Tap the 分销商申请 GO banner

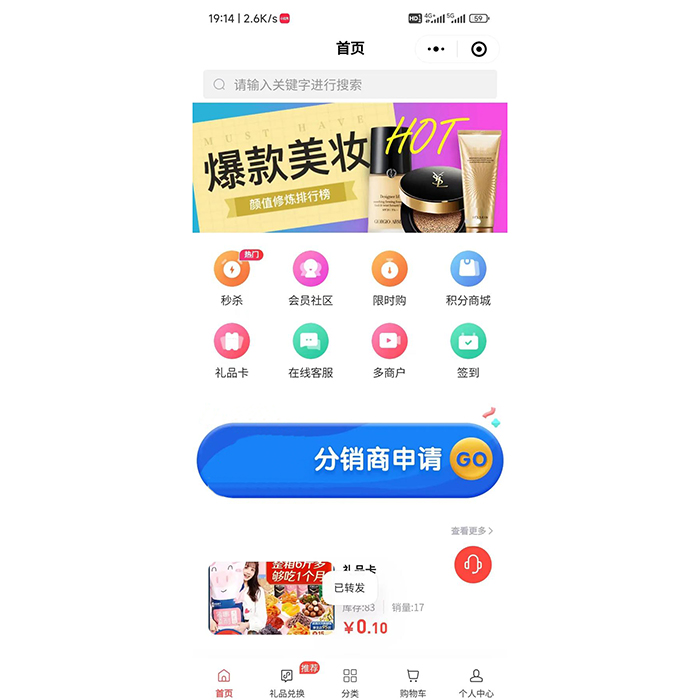pyautogui.click(x=350, y=460)
